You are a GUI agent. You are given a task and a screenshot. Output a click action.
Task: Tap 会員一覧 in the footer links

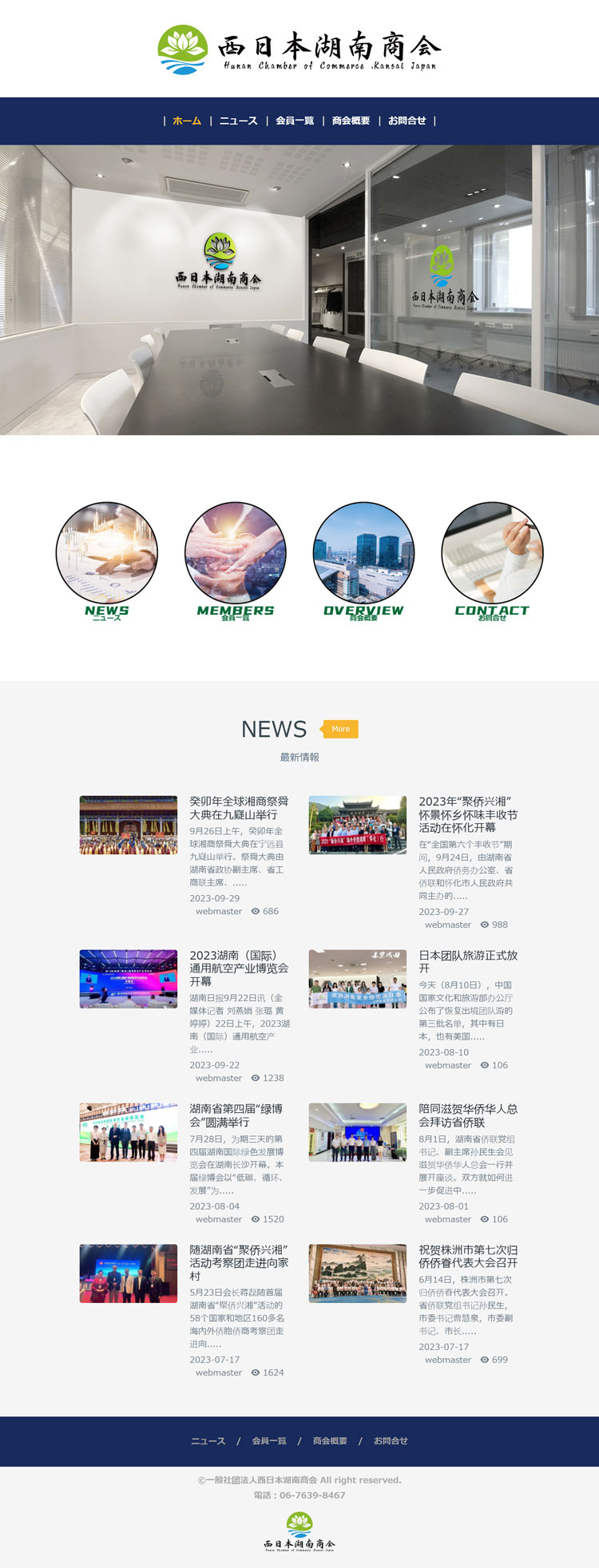click(269, 1441)
